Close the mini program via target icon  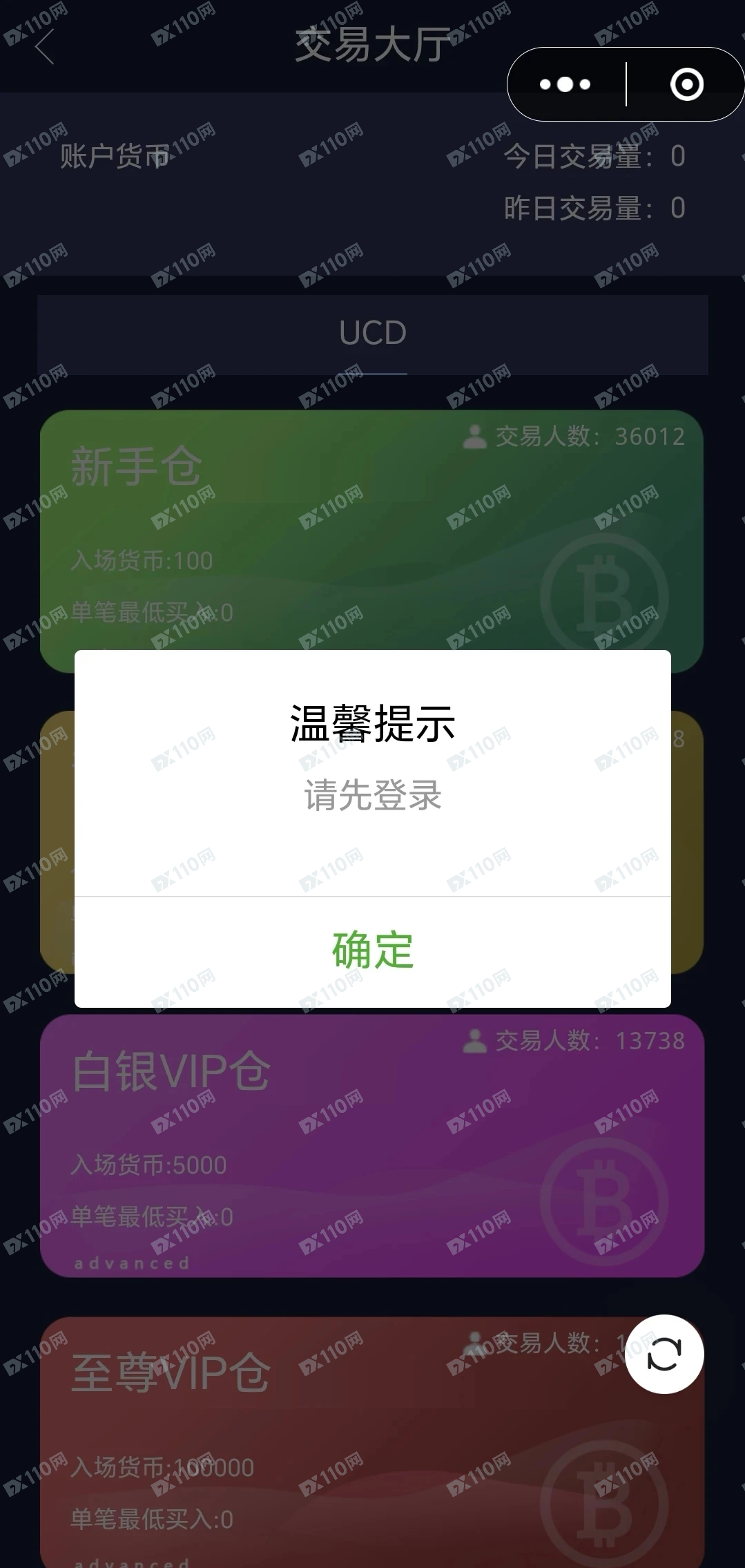point(686,84)
